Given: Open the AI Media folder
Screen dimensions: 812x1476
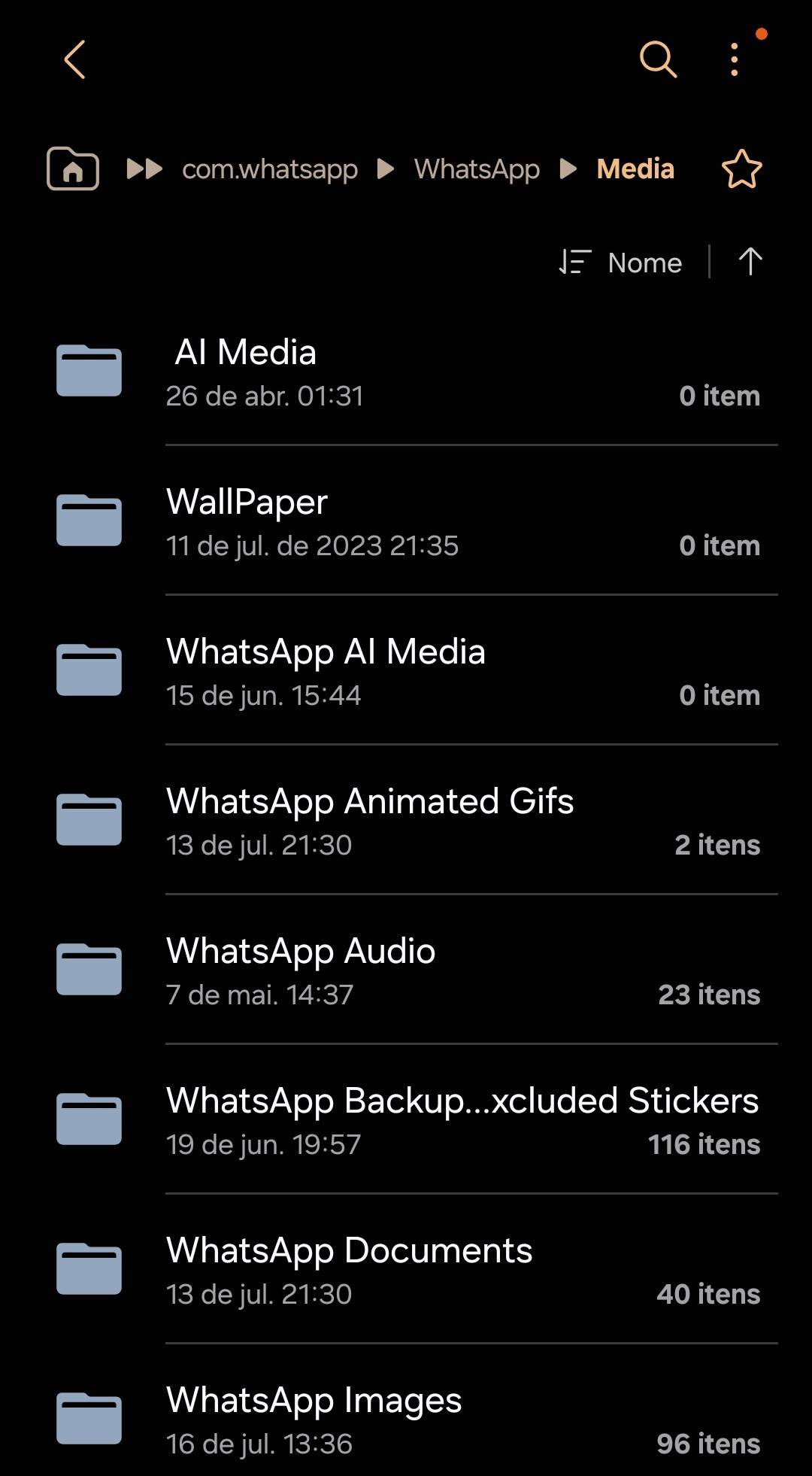Looking at the screenshot, I should coord(406,371).
